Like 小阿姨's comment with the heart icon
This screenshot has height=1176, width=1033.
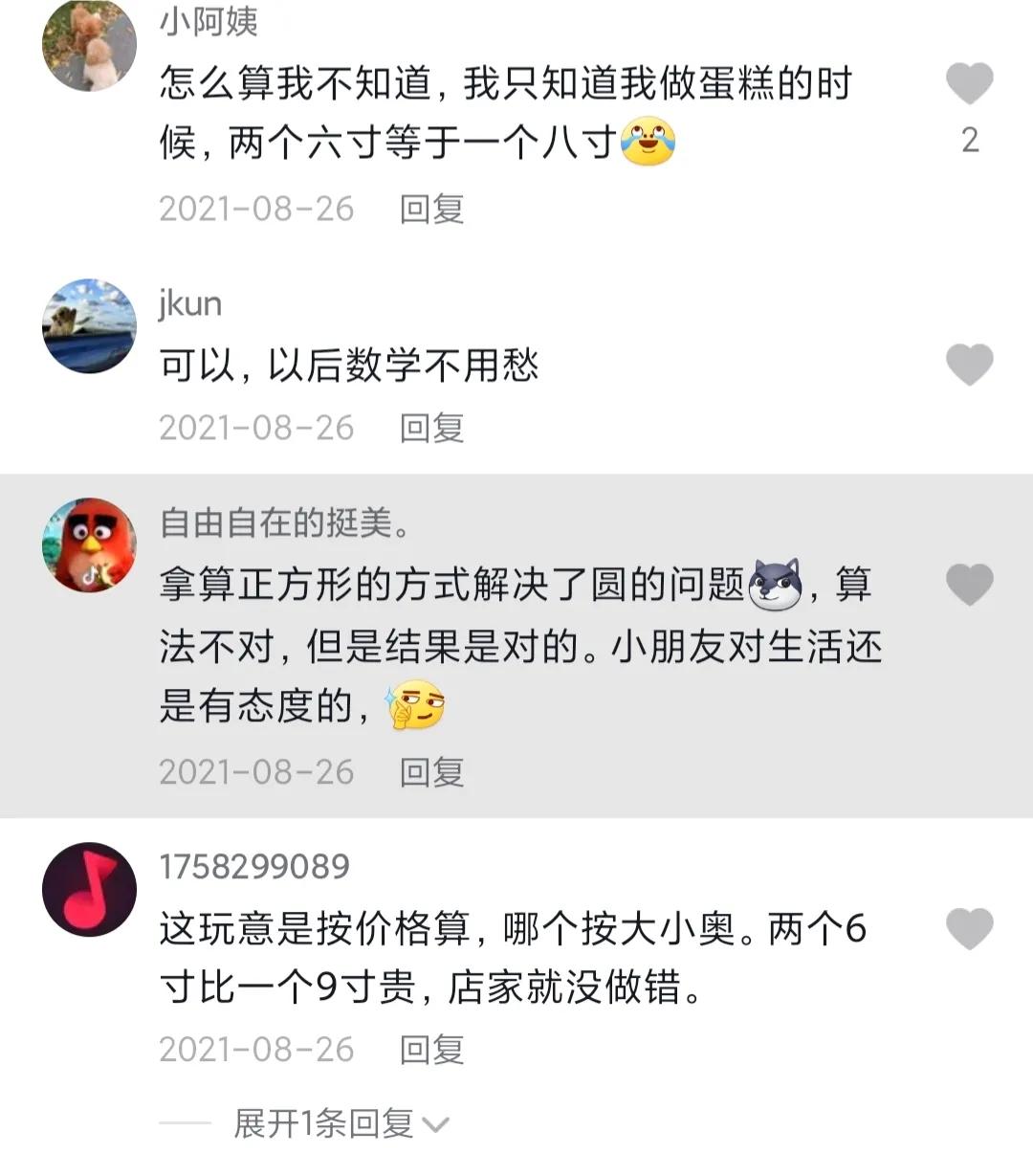click(x=970, y=84)
